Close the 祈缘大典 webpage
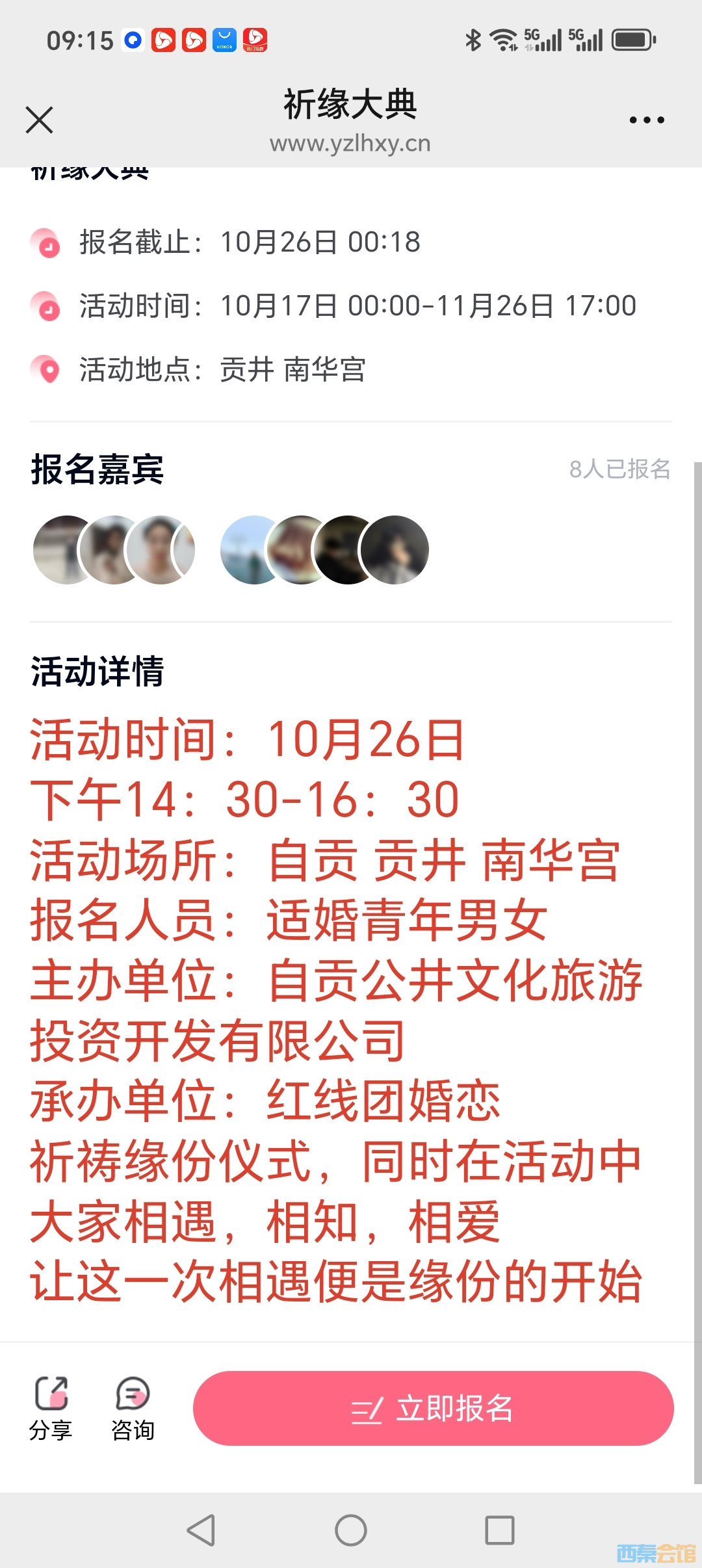The width and height of the screenshot is (702, 1568). click(x=39, y=120)
